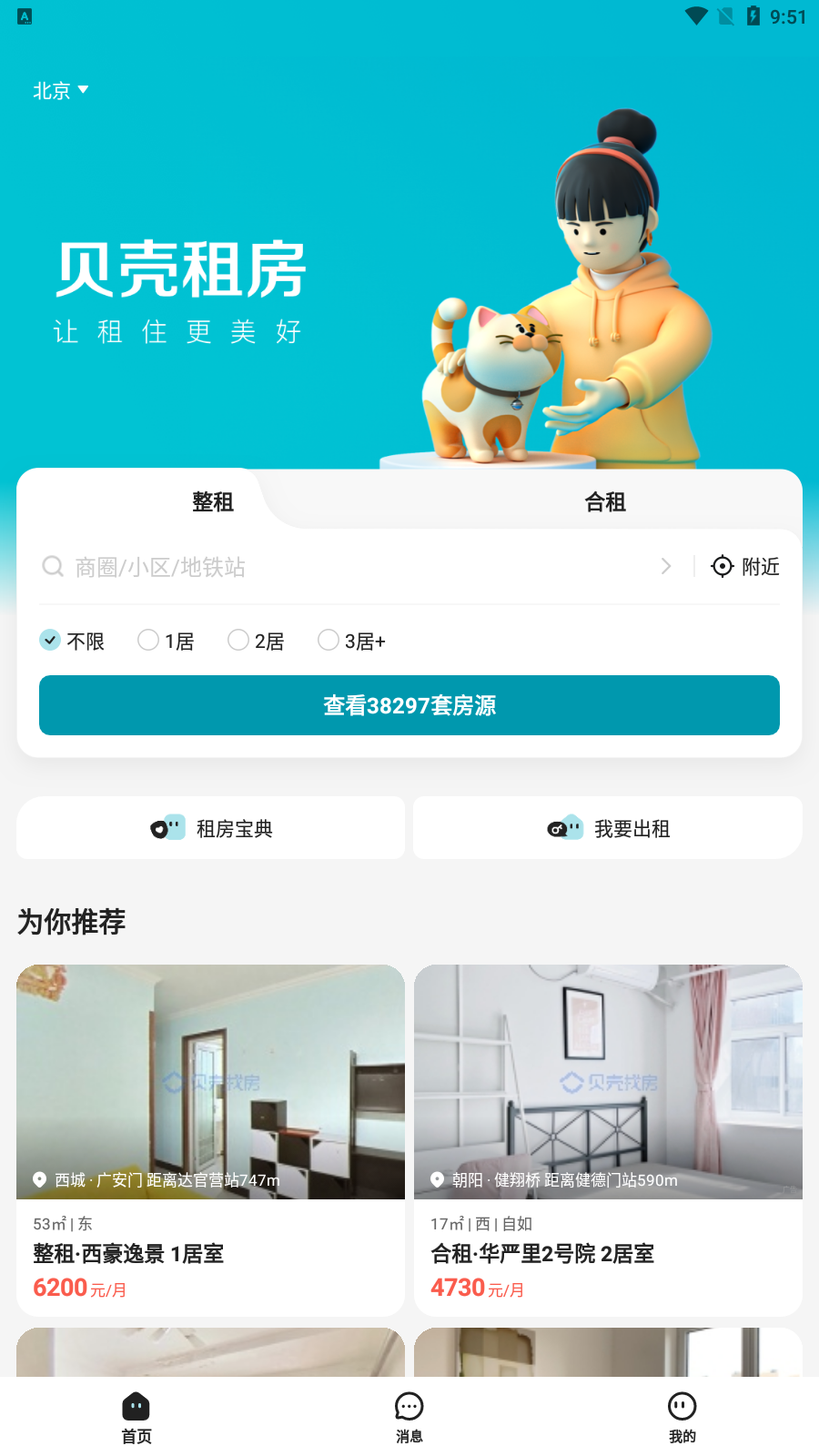Viewport: 819px width, 1456px height.
Task: Open 我要出租 to list a property
Action: coord(608,828)
